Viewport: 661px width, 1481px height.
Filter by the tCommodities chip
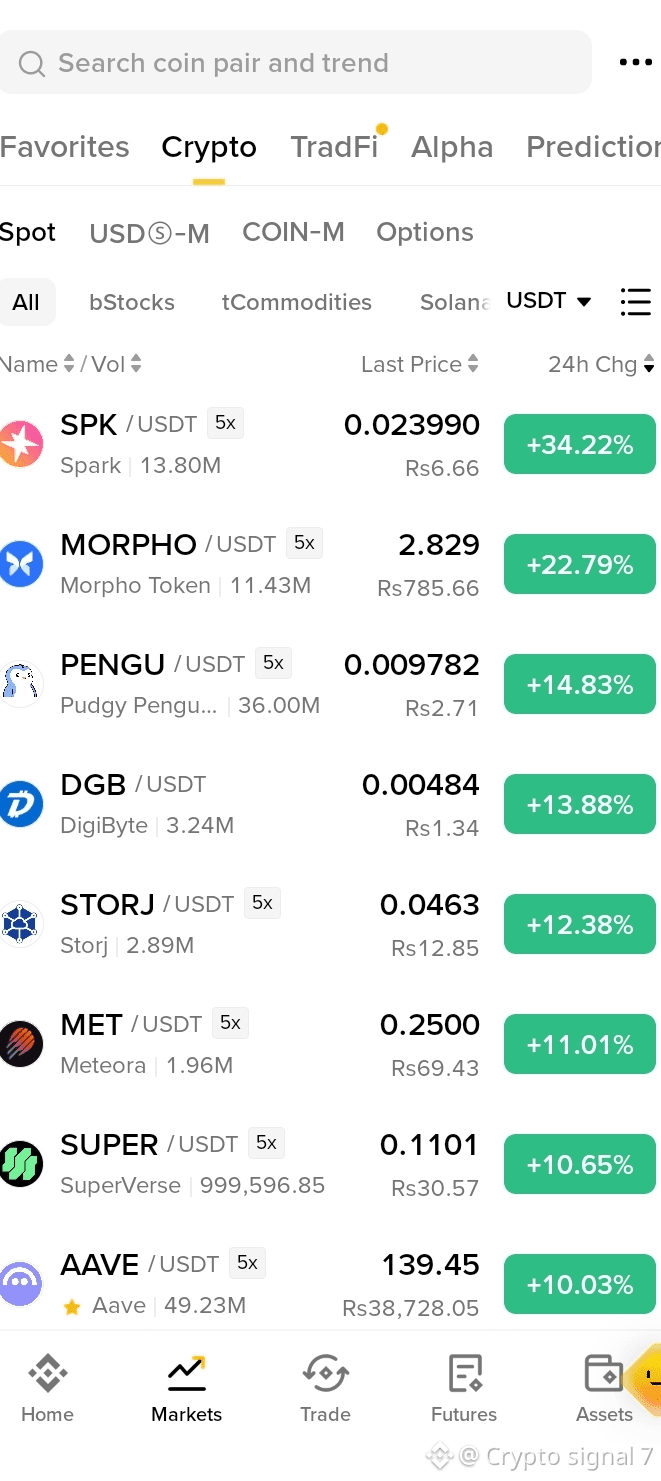[x=297, y=302]
